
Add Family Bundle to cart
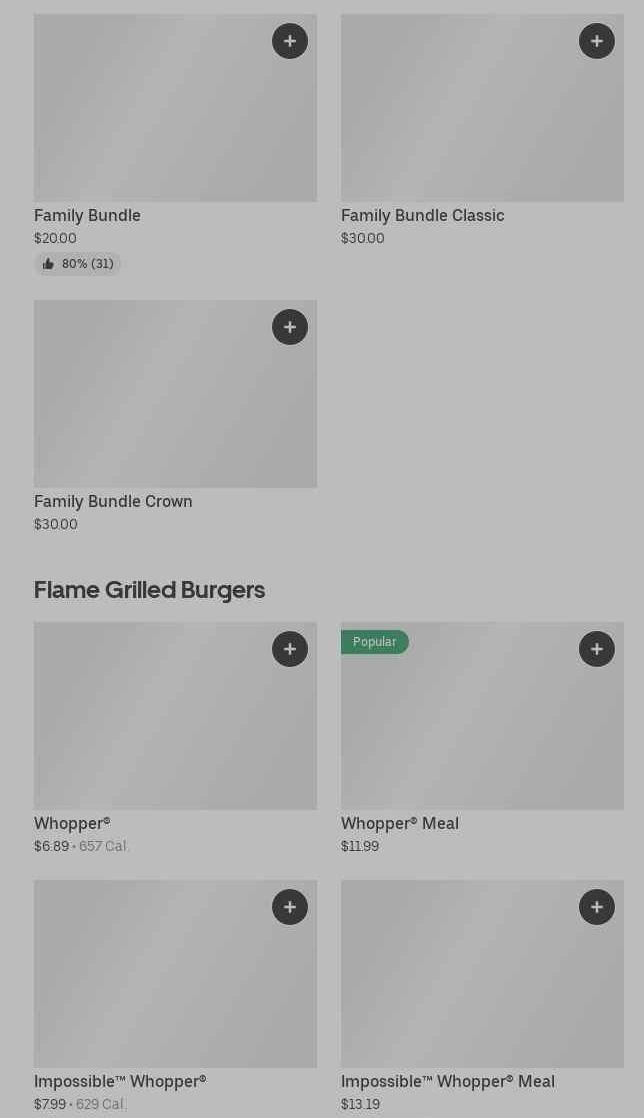[x=290, y=41]
